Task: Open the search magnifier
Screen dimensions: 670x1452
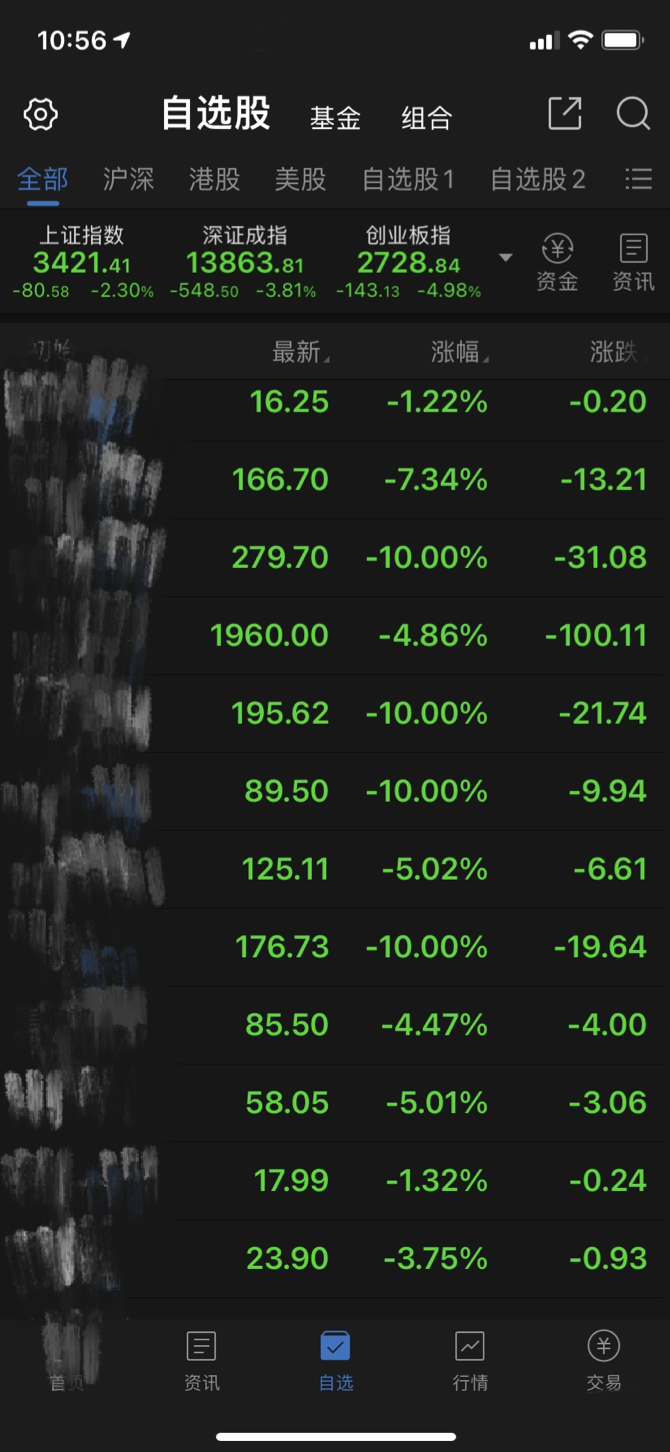Action: coord(633,114)
